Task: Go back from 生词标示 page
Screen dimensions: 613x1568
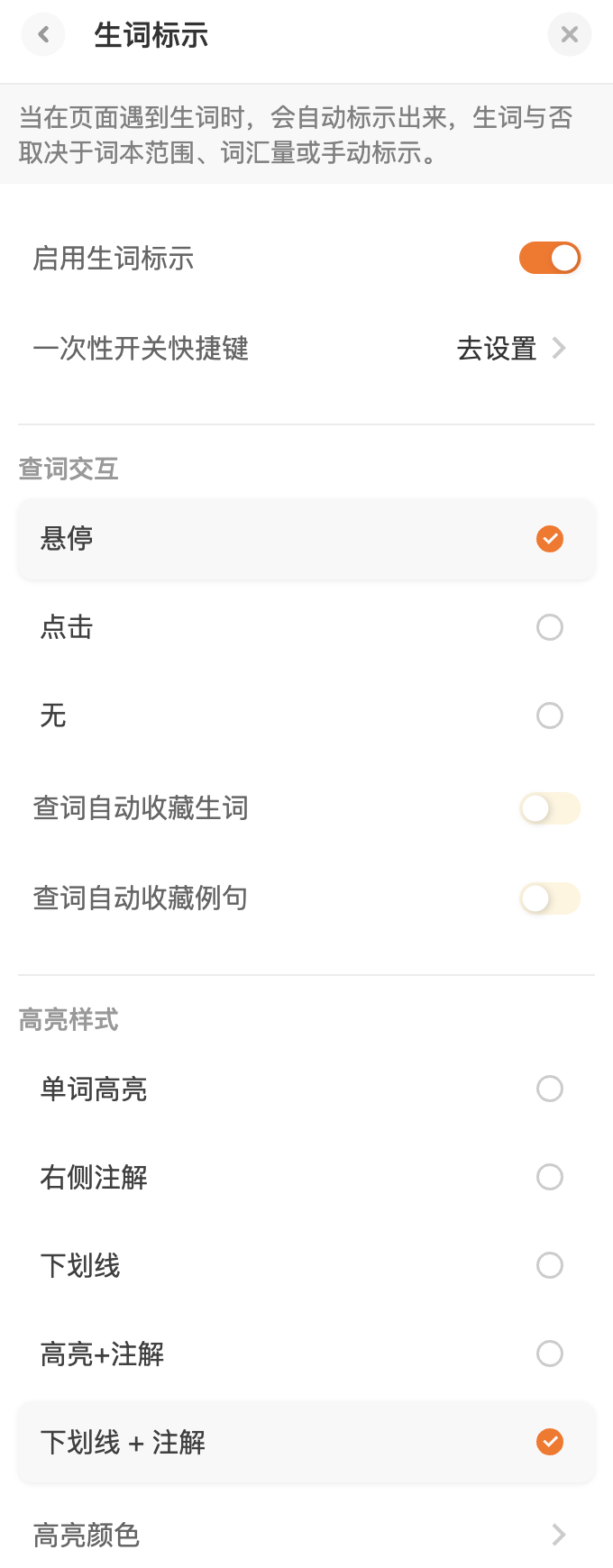Action: [43, 35]
